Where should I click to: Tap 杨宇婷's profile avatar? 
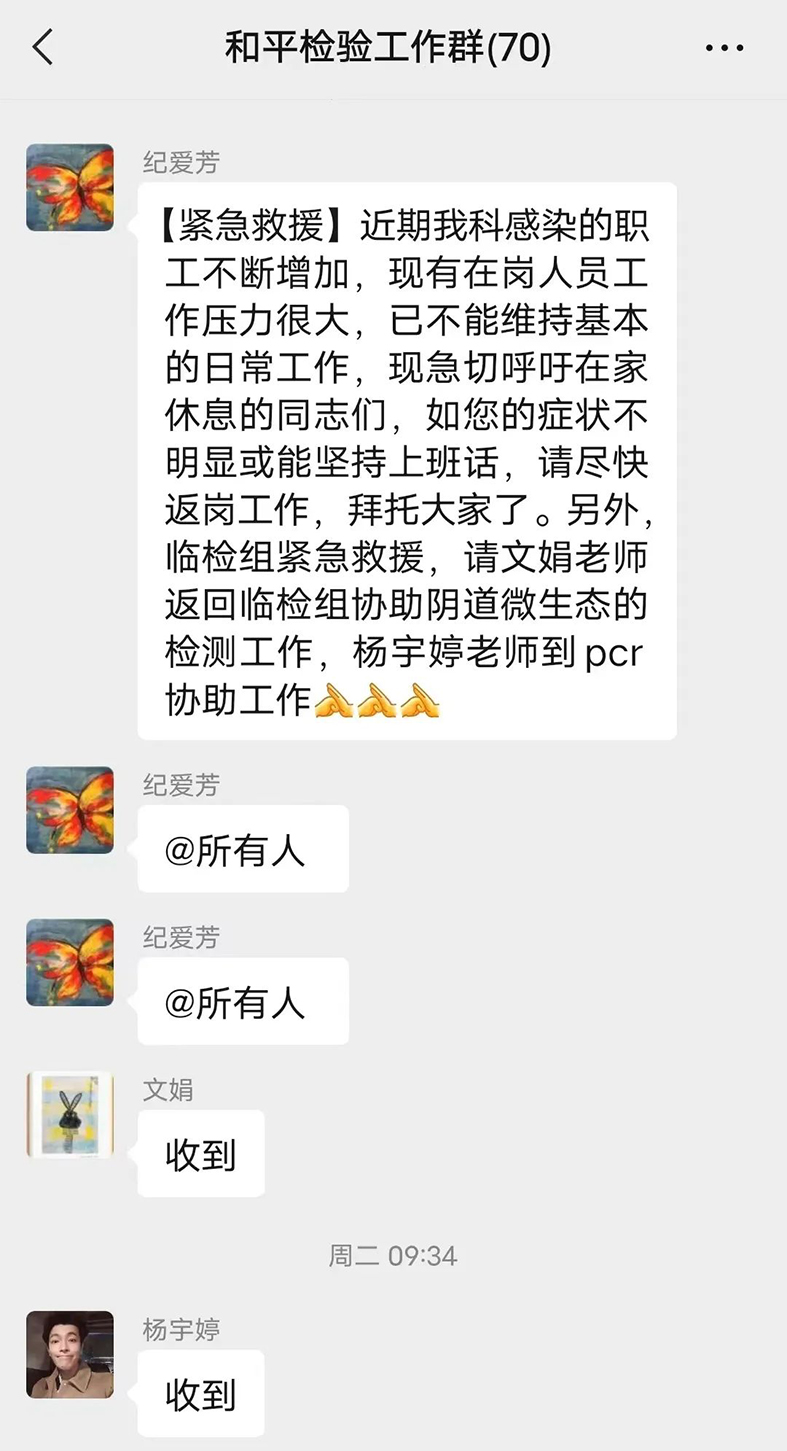coord(70,1354)
